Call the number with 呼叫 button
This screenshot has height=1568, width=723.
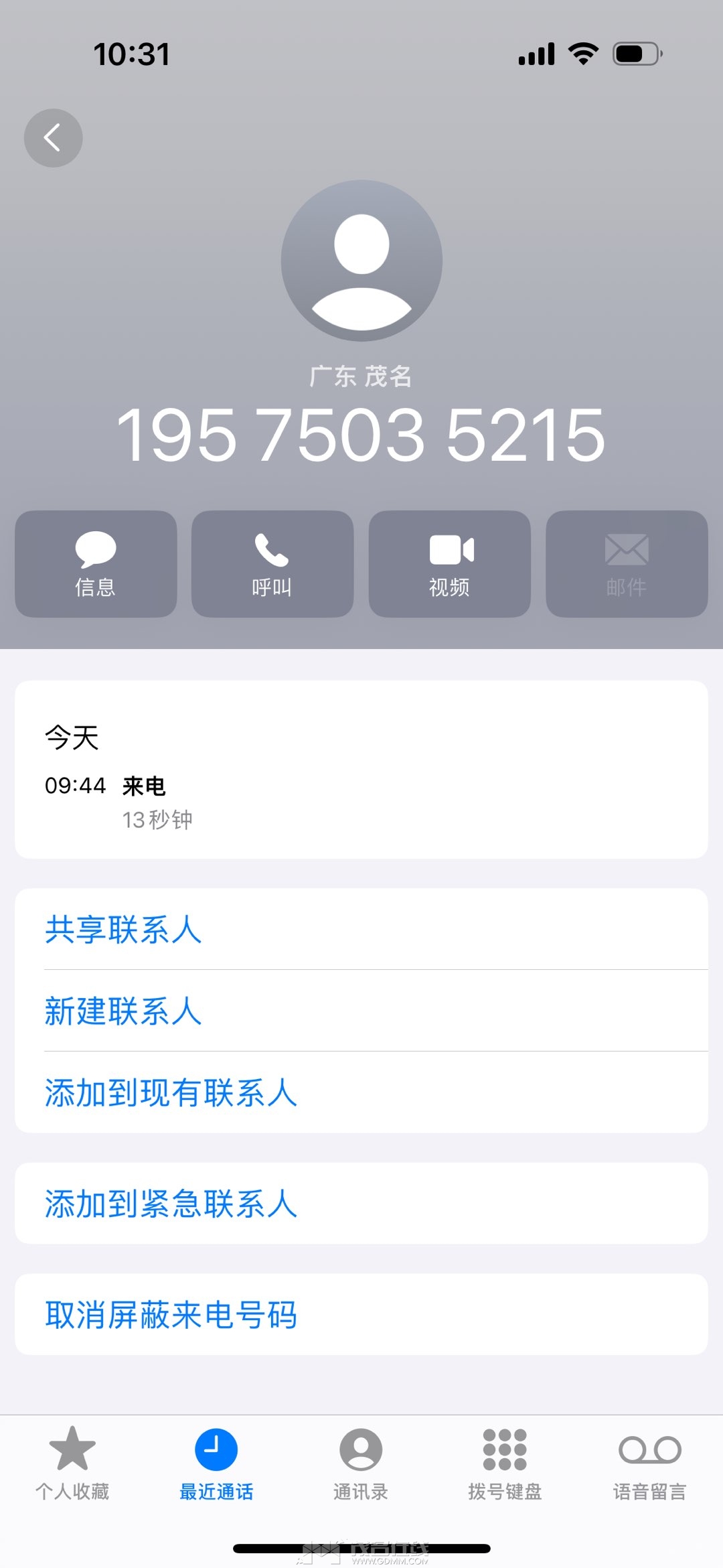(272, 564)
